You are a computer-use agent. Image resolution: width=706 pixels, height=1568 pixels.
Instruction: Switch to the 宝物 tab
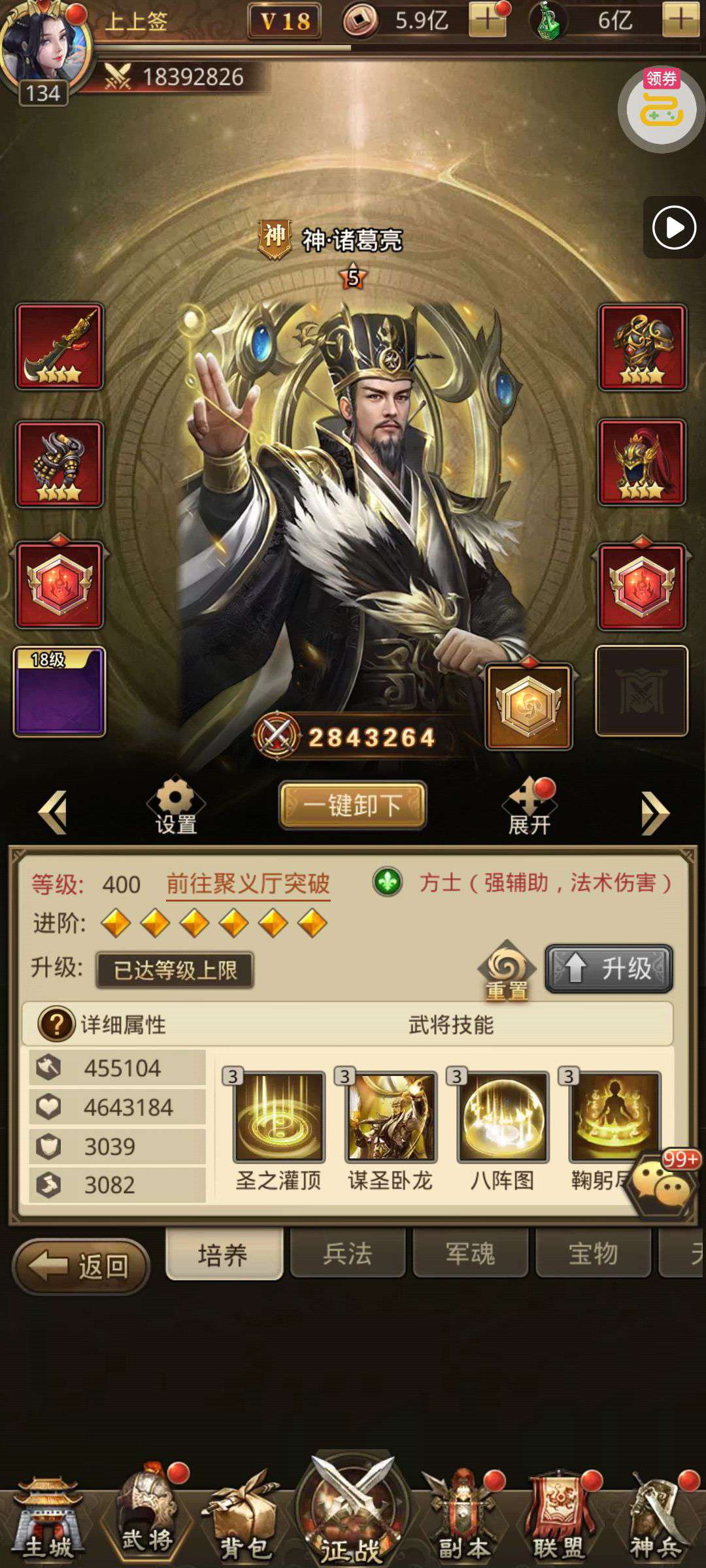point(593,1253)
